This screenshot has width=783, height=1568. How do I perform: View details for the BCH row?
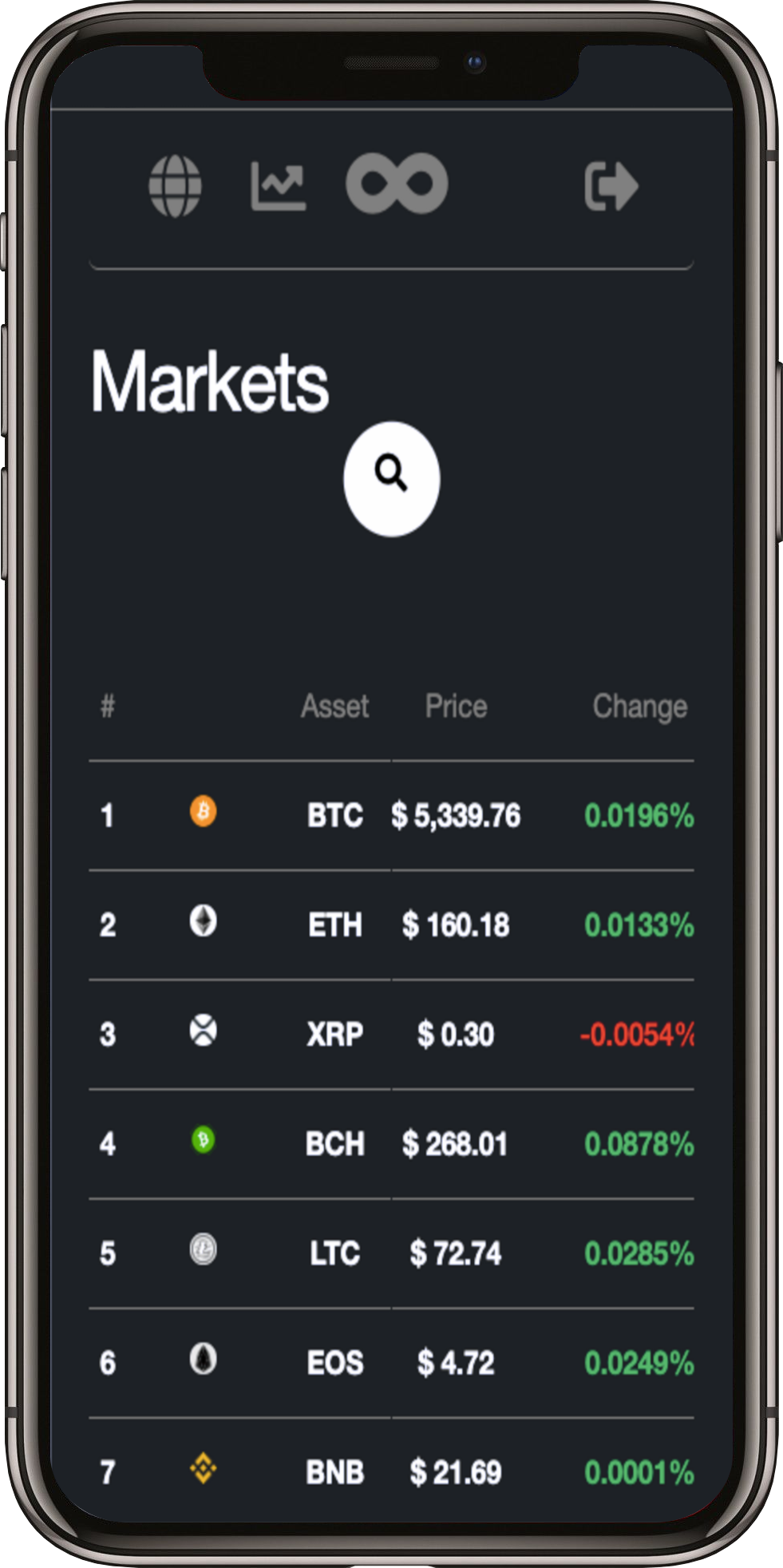point(391,1144)
